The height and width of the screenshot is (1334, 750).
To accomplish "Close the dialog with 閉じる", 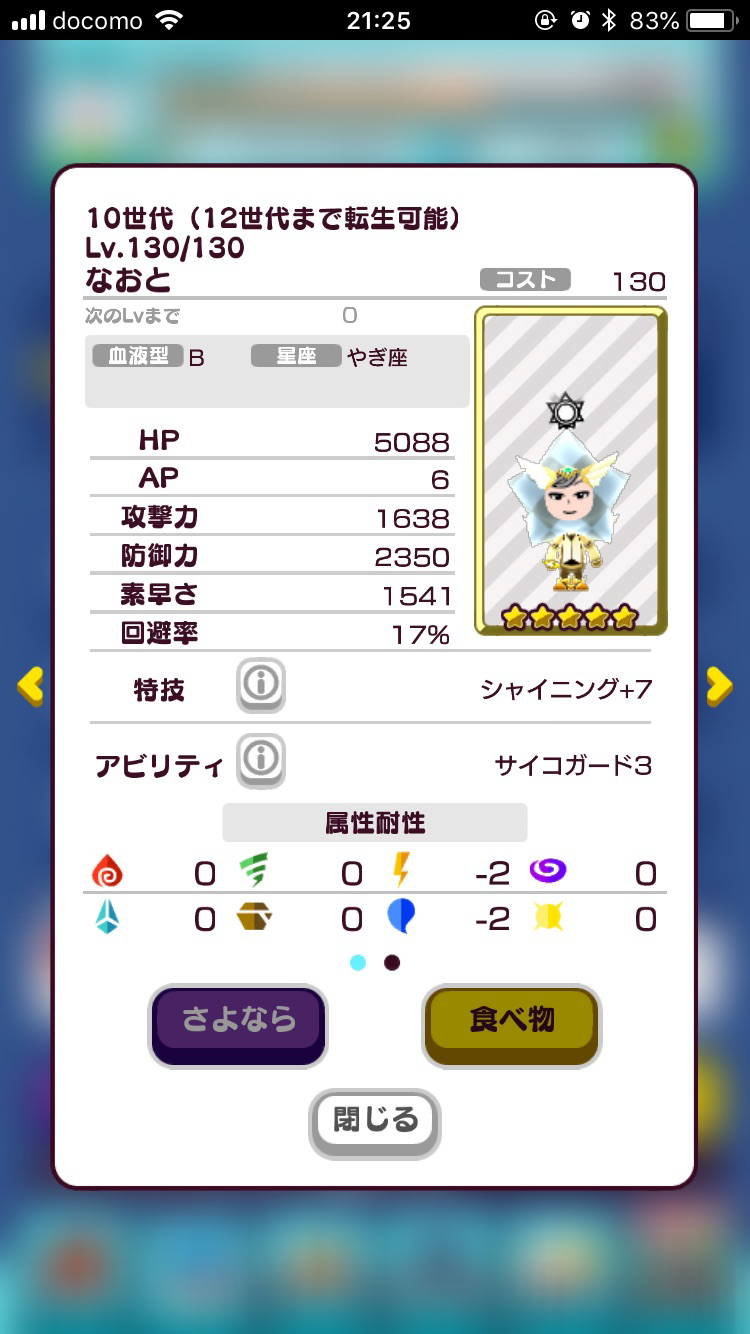I will 375,1122.
